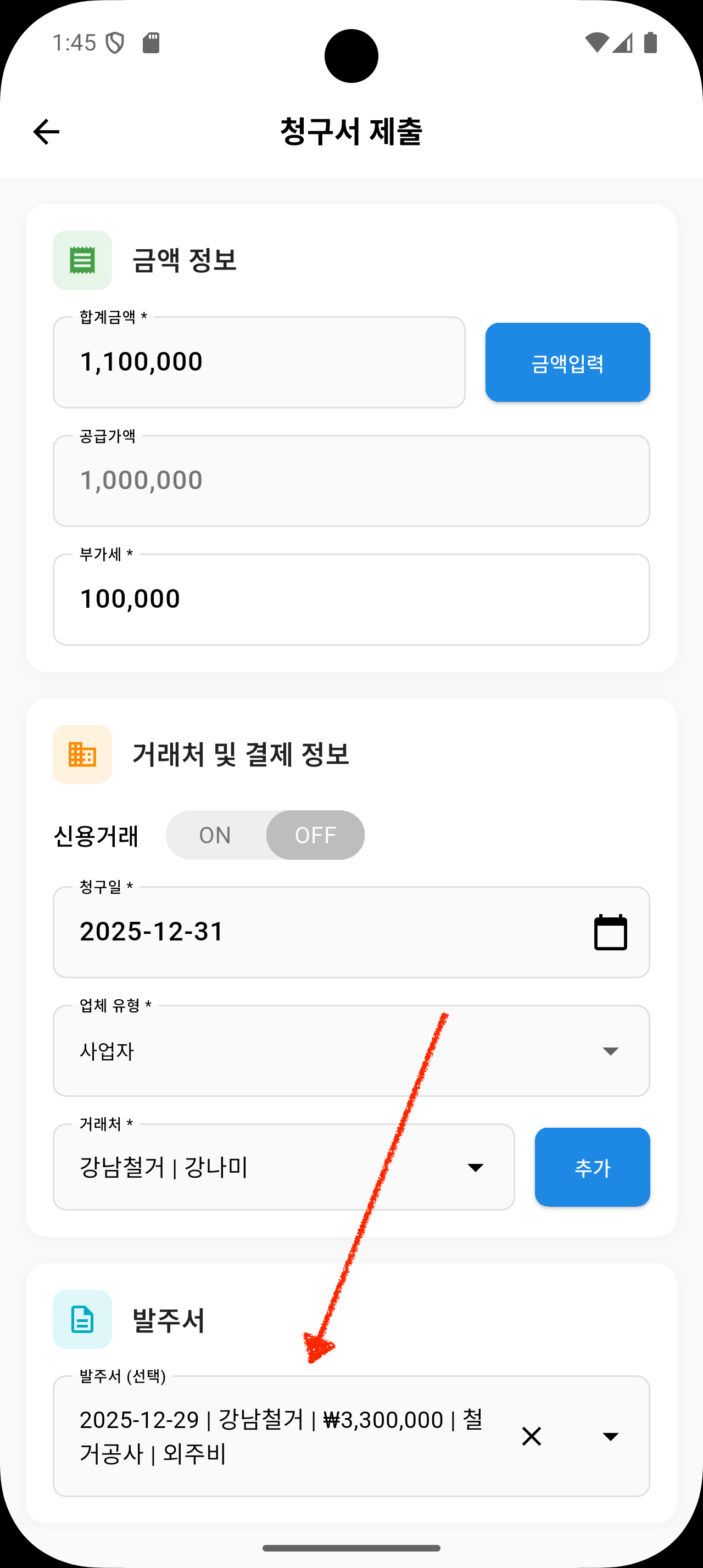This screenshot has height=1568, width=703.
Task: Edit the 부가세 VAT field
Action: (351, 600)
